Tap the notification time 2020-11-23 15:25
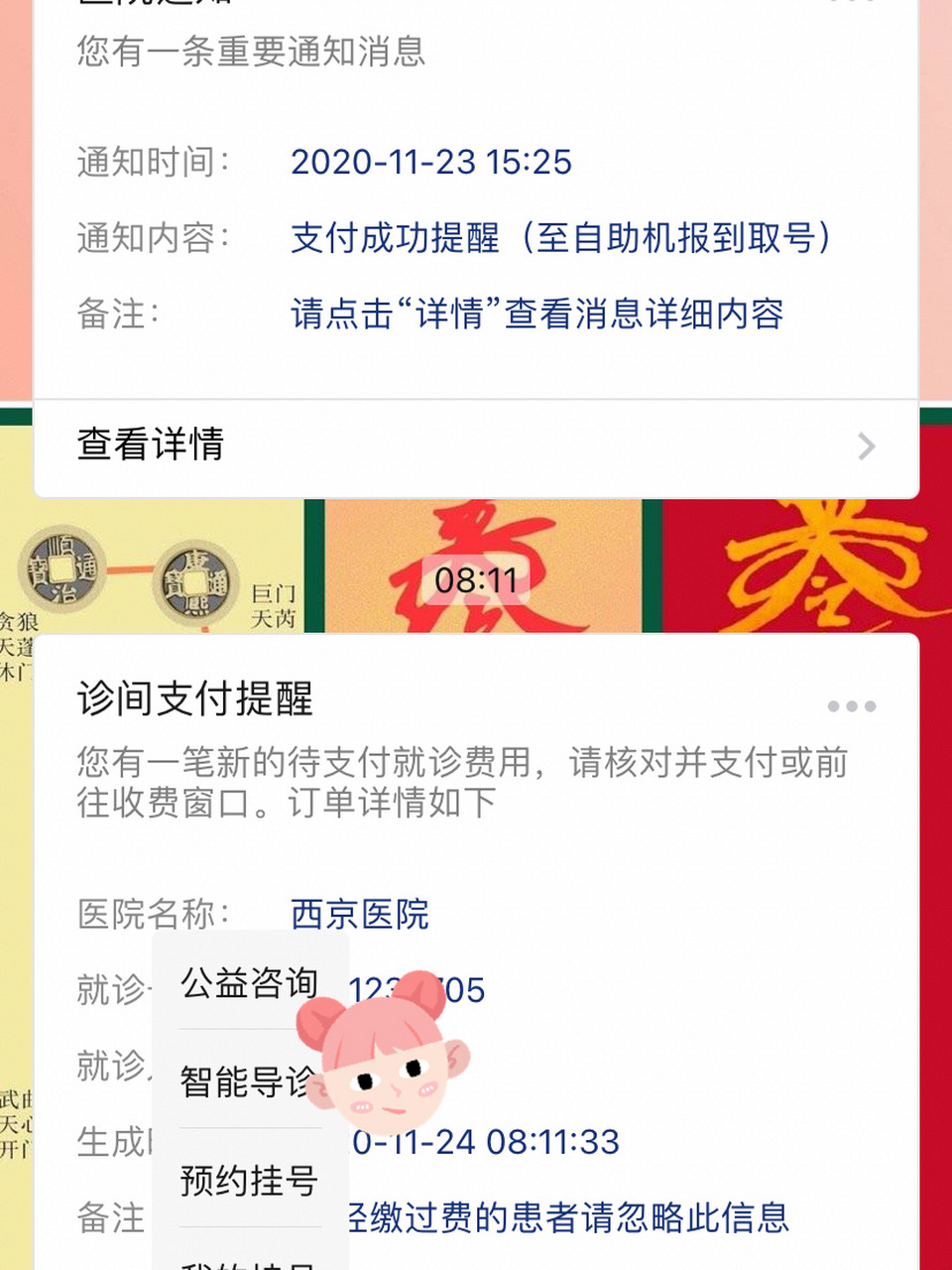This screenshot has height=1270, width=952. click(431, 162)
